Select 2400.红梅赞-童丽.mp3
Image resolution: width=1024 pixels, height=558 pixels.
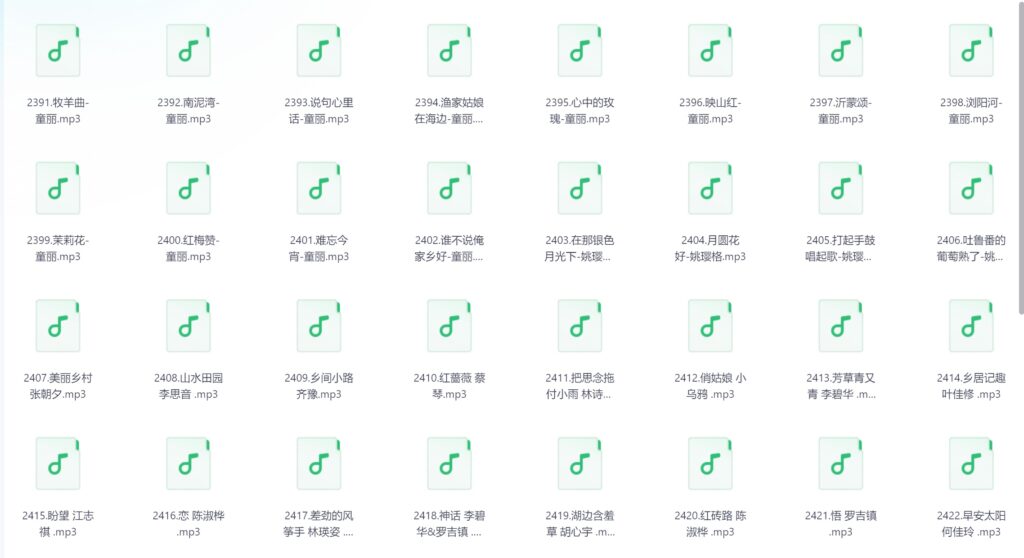(x=188, y=188)
